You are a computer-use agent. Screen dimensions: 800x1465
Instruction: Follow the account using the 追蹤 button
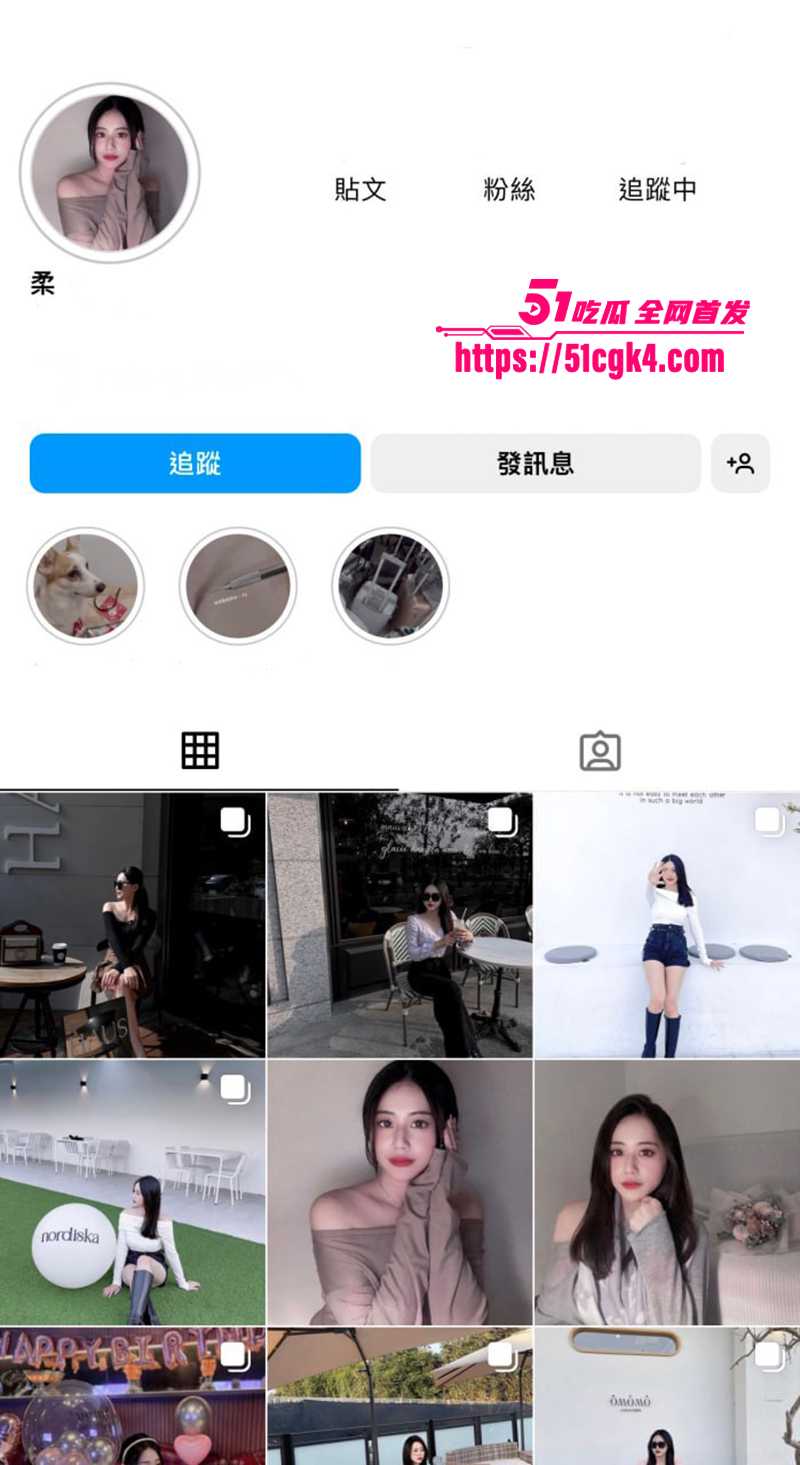pyautogui.click(x=195, y=463)
